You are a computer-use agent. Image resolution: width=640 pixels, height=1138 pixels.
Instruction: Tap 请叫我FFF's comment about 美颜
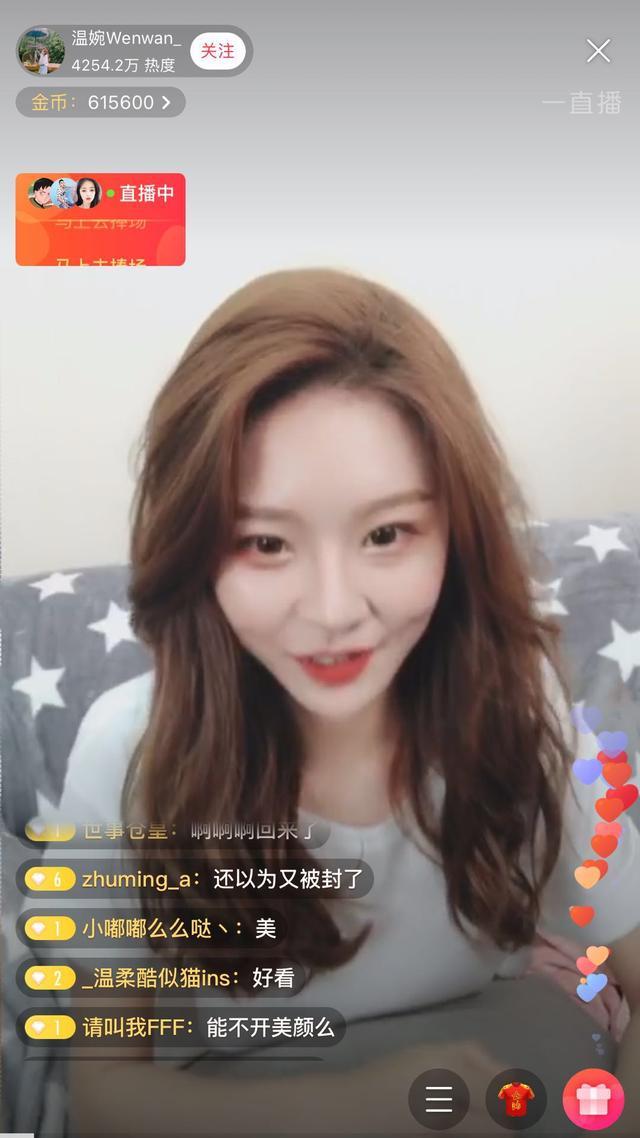[180, 1027]
